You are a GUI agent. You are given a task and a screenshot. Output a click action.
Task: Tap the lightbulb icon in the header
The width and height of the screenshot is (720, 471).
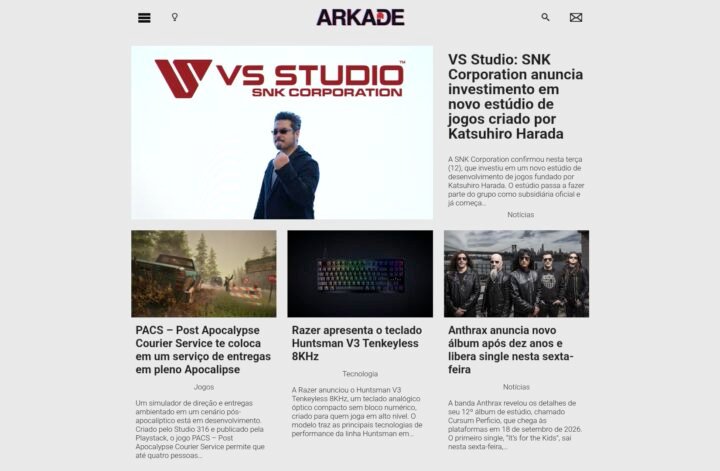coord(174,17)
